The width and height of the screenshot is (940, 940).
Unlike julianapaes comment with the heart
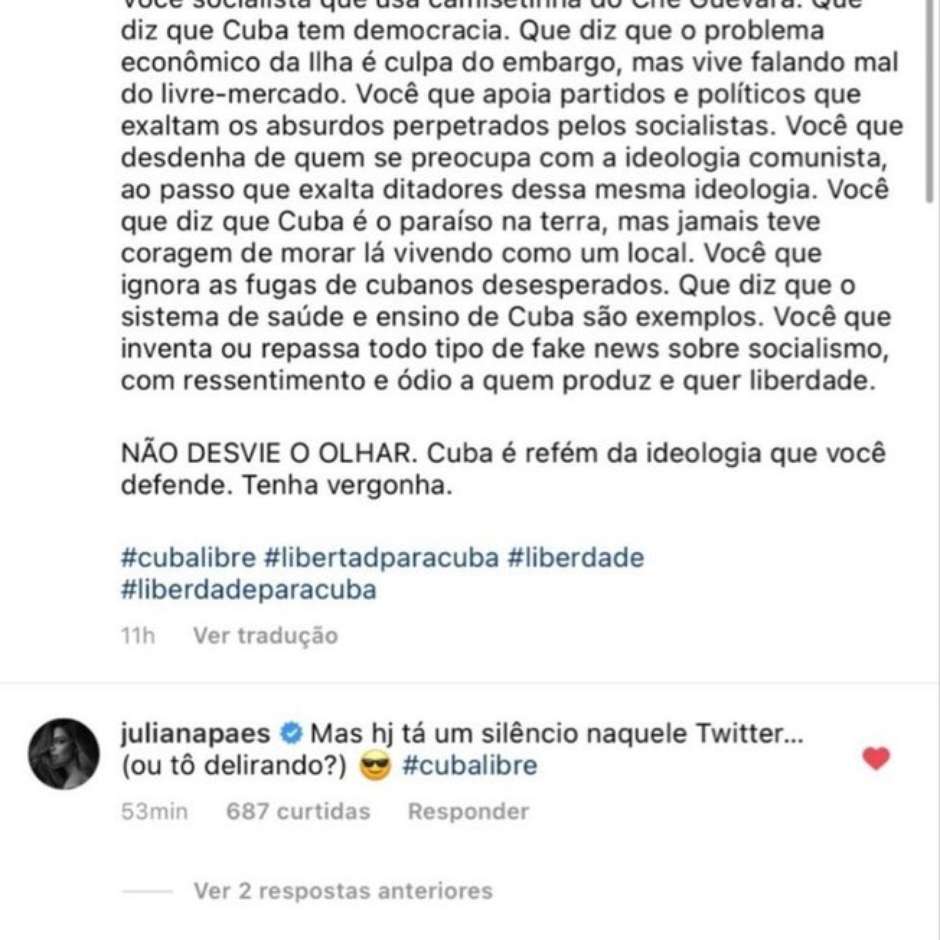pos(876,759)
